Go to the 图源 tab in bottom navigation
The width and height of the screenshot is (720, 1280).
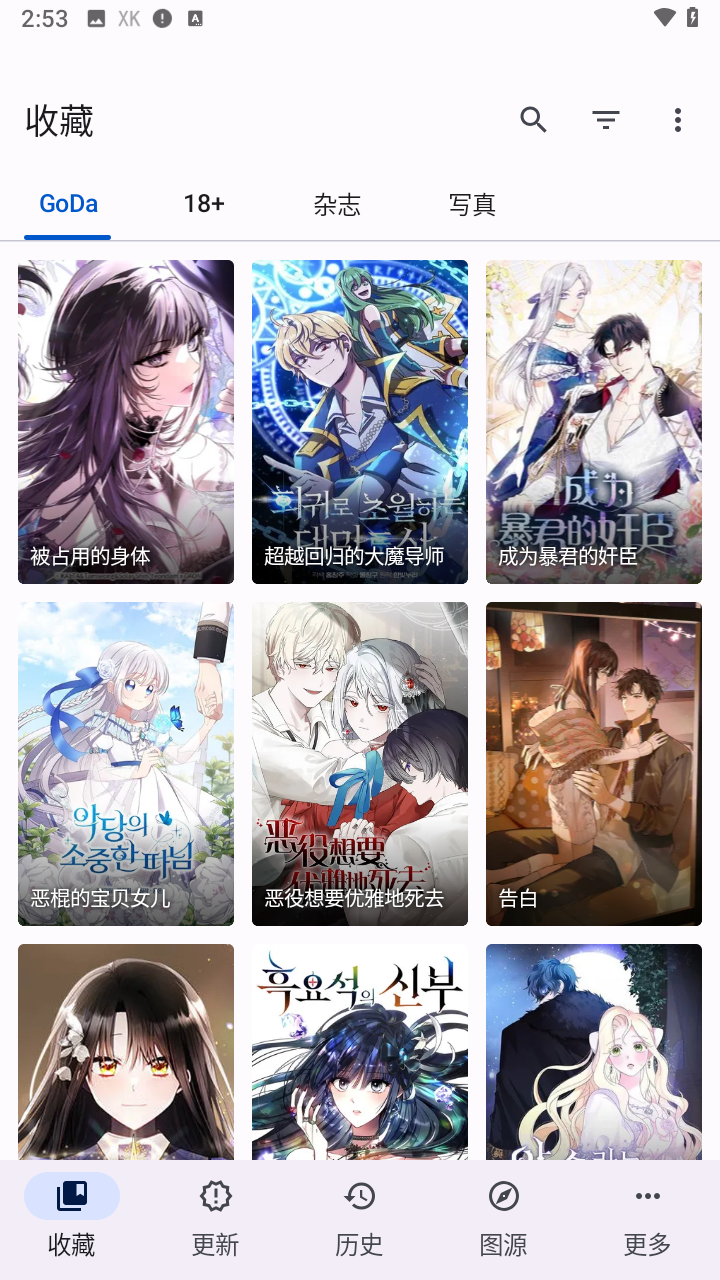point(504,1216)
